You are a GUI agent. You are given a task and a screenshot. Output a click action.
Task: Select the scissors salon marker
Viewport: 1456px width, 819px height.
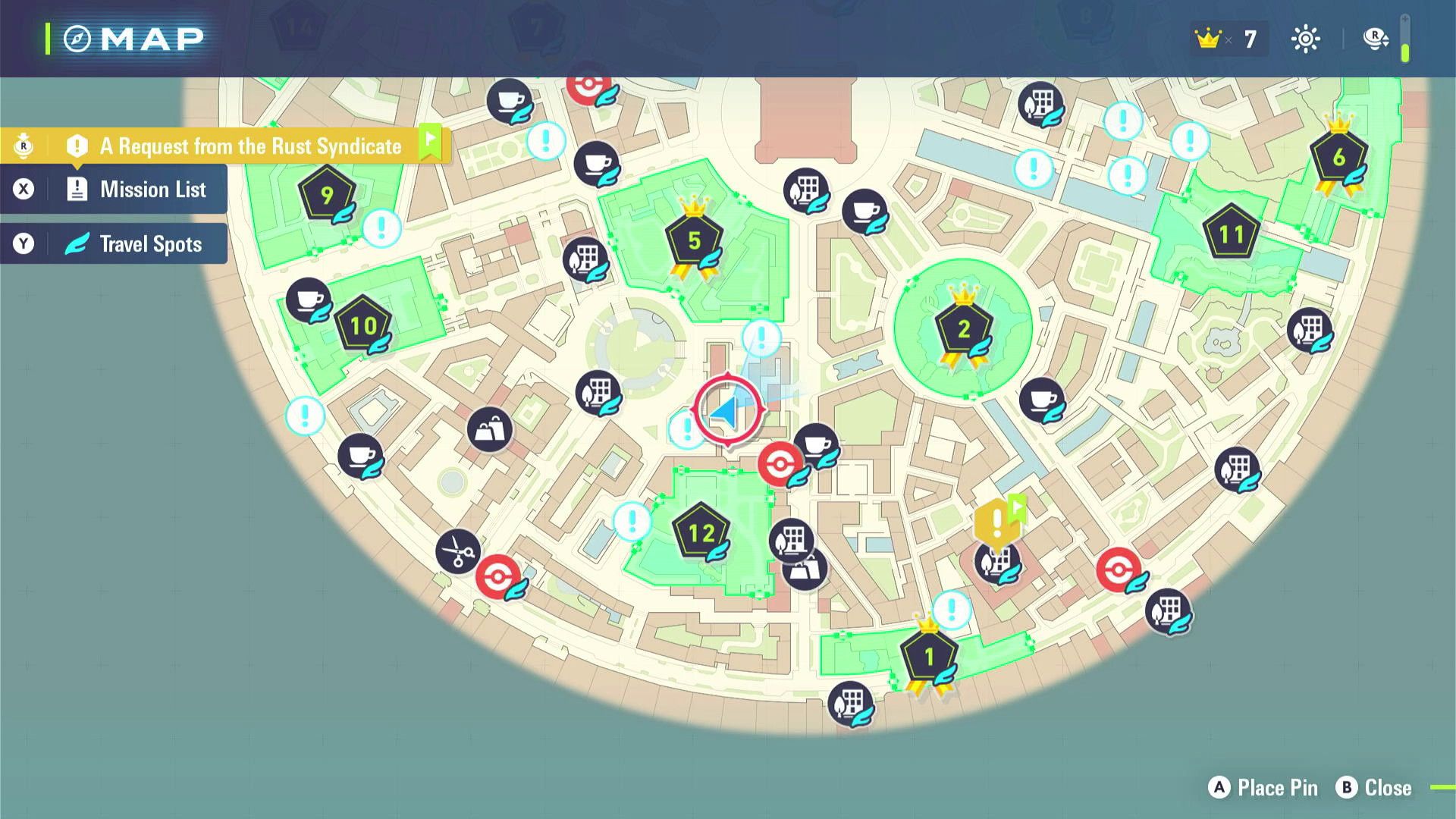click(458, 551)
